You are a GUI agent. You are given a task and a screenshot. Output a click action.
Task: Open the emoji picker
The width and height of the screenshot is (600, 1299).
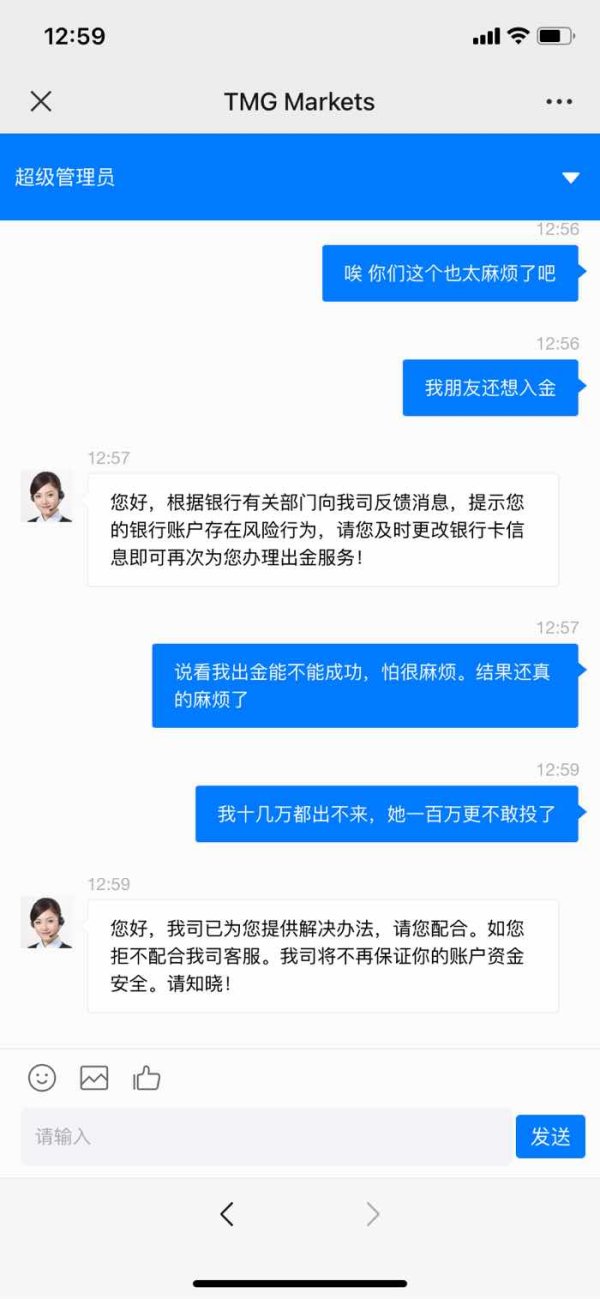42,1077
